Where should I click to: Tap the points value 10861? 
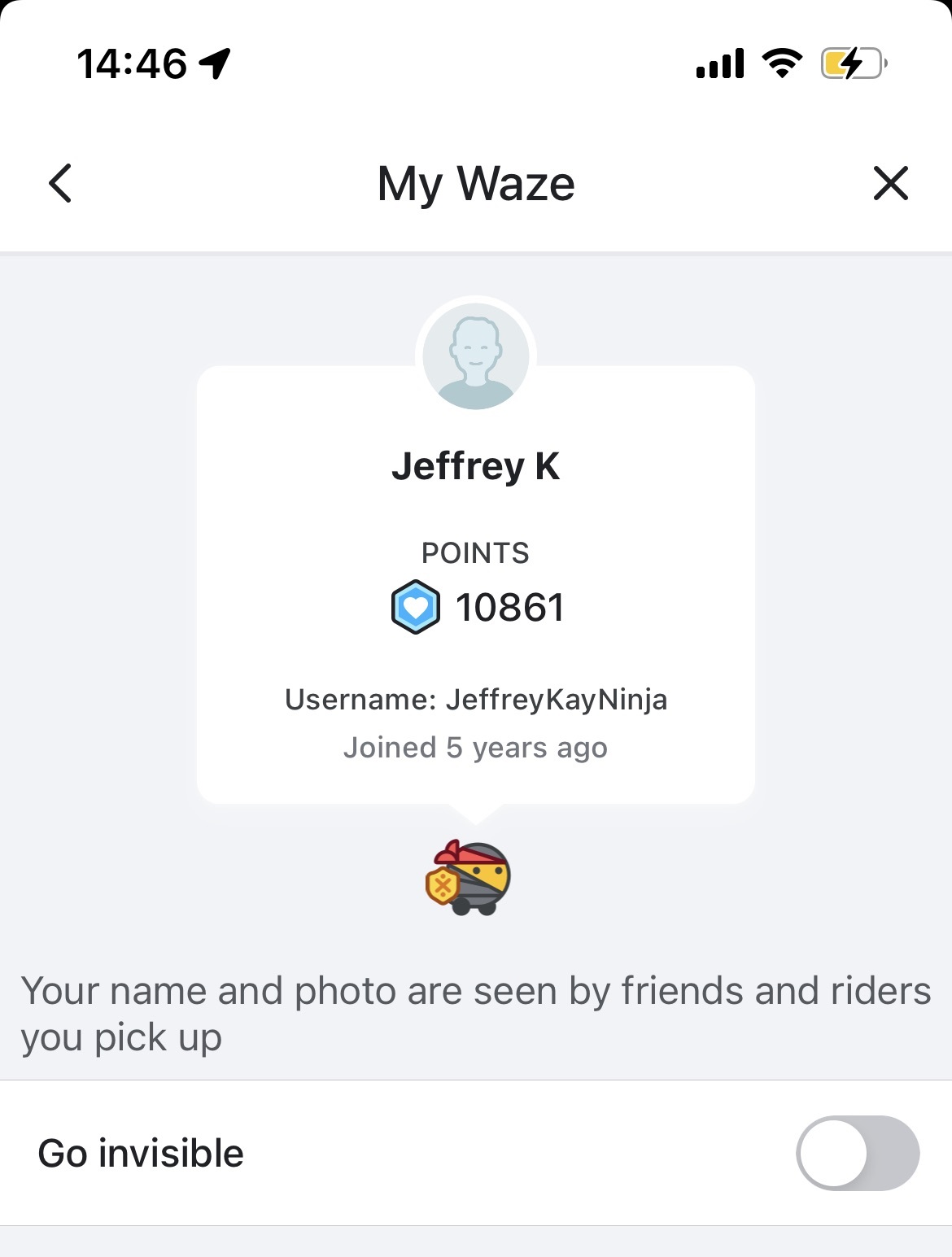pyautogui.click(x=510, y=605)
